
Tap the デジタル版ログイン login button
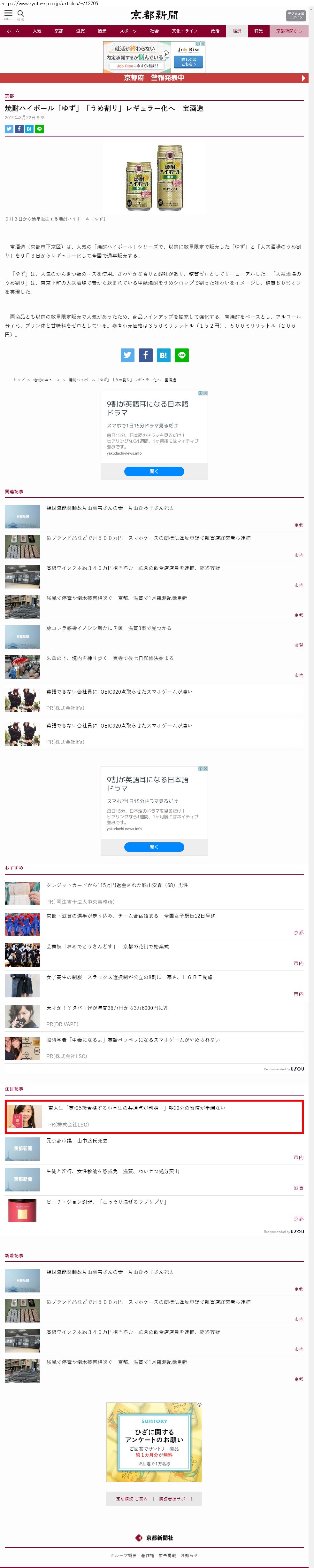click(x=296, y=16)
